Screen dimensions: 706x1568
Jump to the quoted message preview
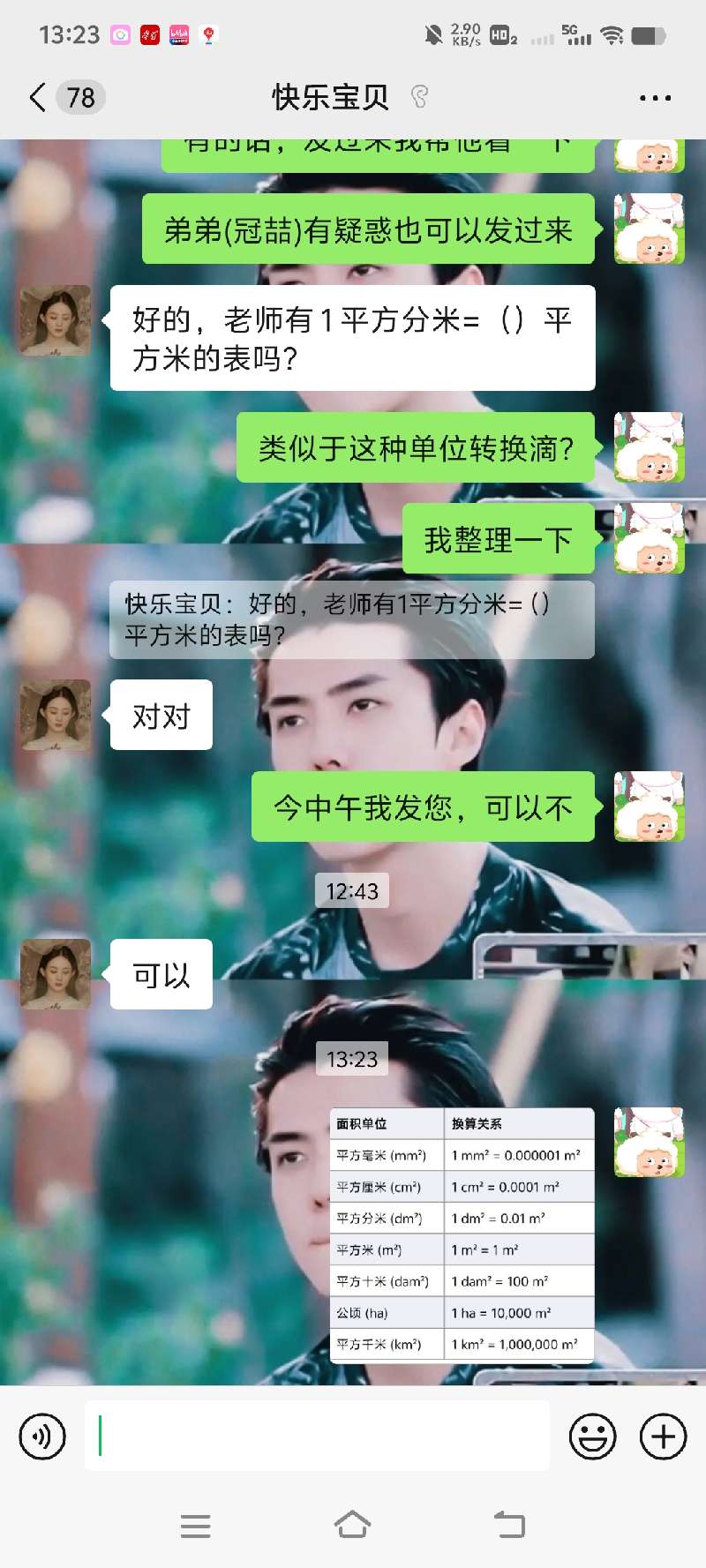[351, 619]
